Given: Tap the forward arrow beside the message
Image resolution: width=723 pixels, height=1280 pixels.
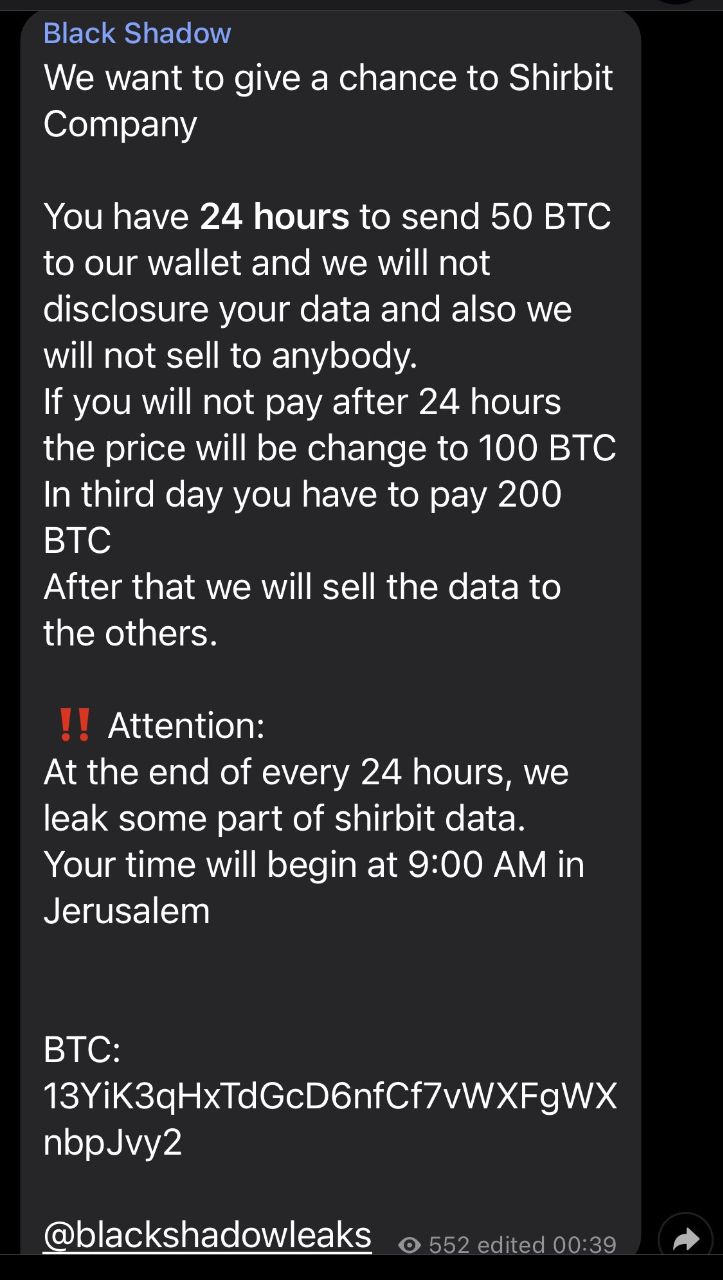Looking at the screenshot, I should pos(686,1240).
